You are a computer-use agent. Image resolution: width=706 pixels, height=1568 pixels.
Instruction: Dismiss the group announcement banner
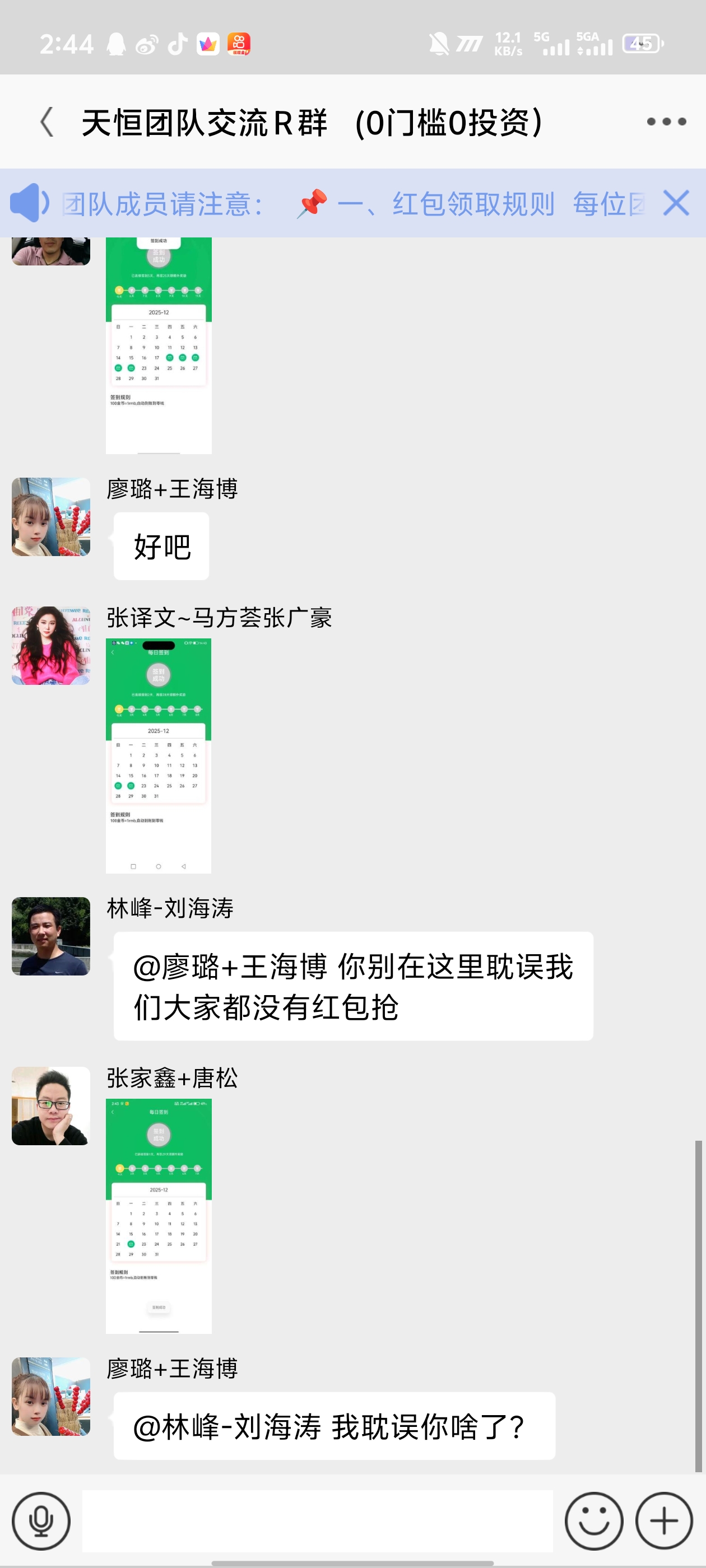tap(676, 203)
